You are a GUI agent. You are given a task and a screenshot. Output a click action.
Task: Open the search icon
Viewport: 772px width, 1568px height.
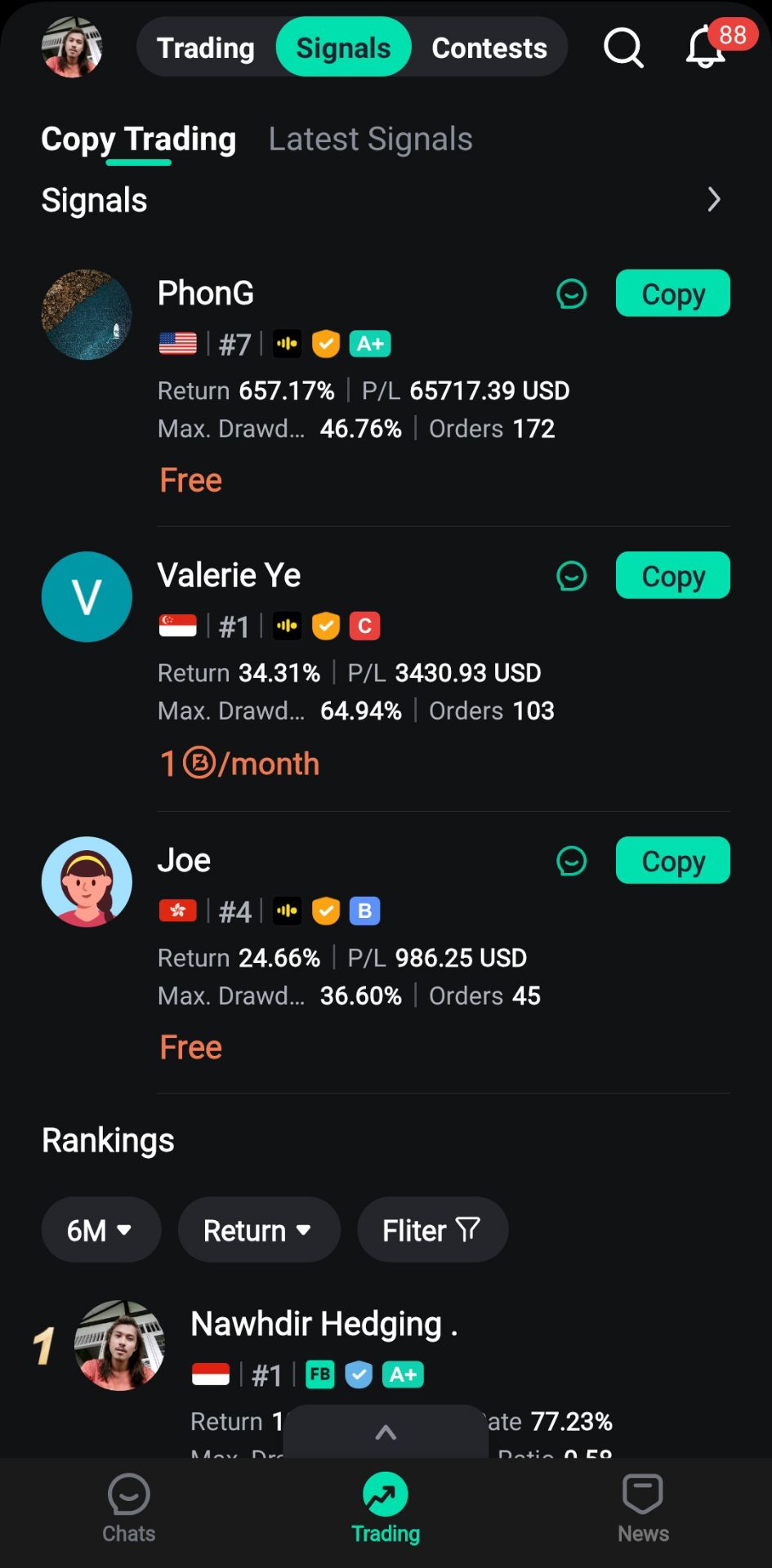coord(623,47)
